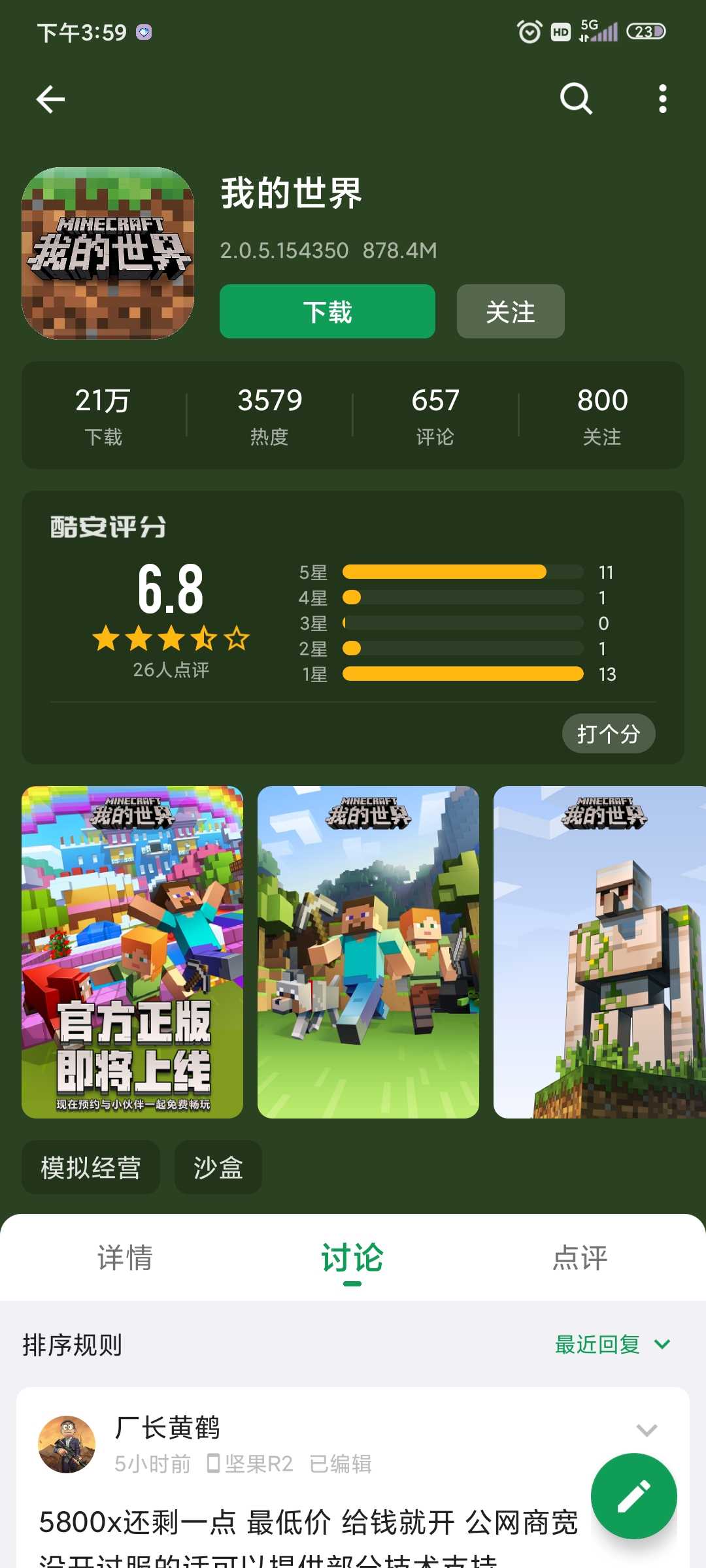Viewport: 706px width, 1568px height.
Task: Open the iron golem screenshot
Action: (599, 952)
